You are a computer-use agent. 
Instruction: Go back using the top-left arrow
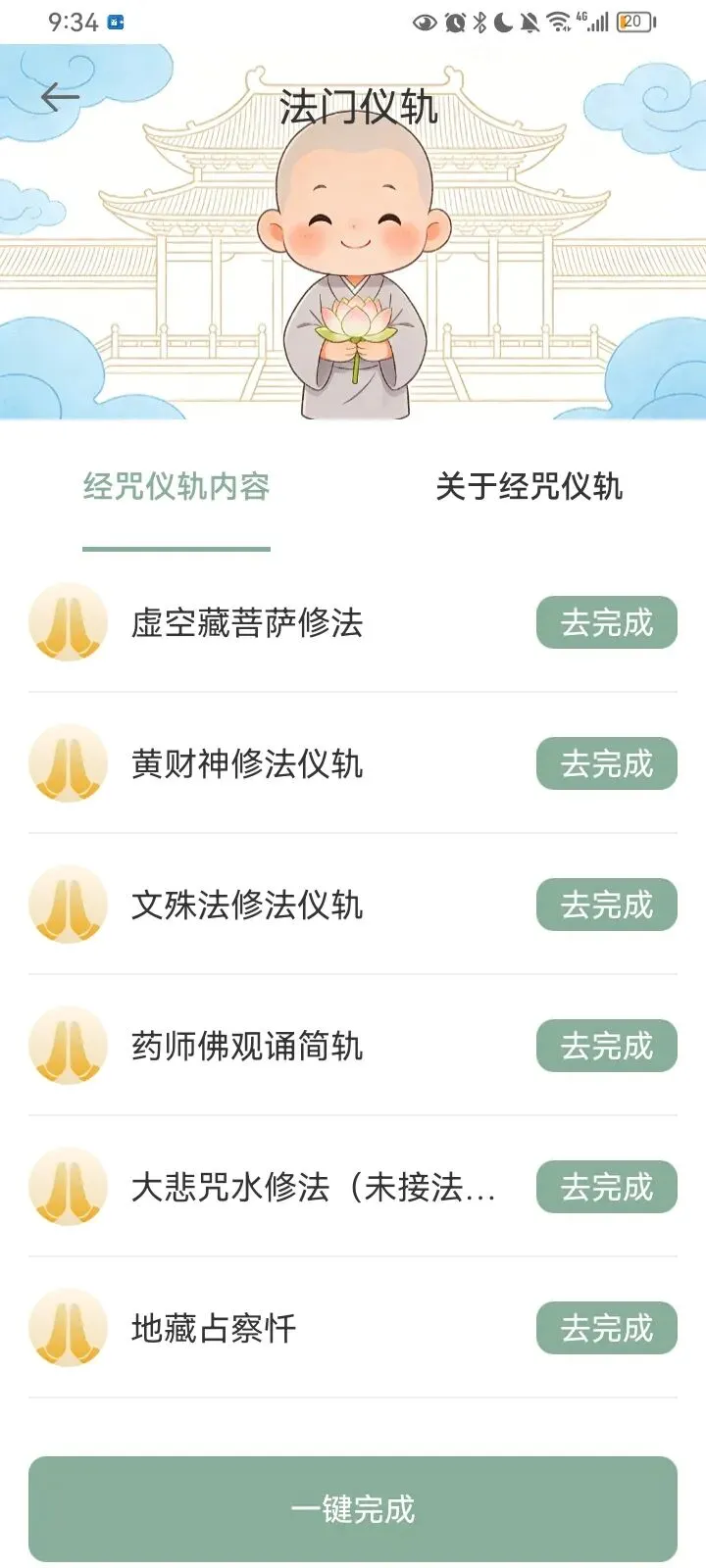point(60,97)
